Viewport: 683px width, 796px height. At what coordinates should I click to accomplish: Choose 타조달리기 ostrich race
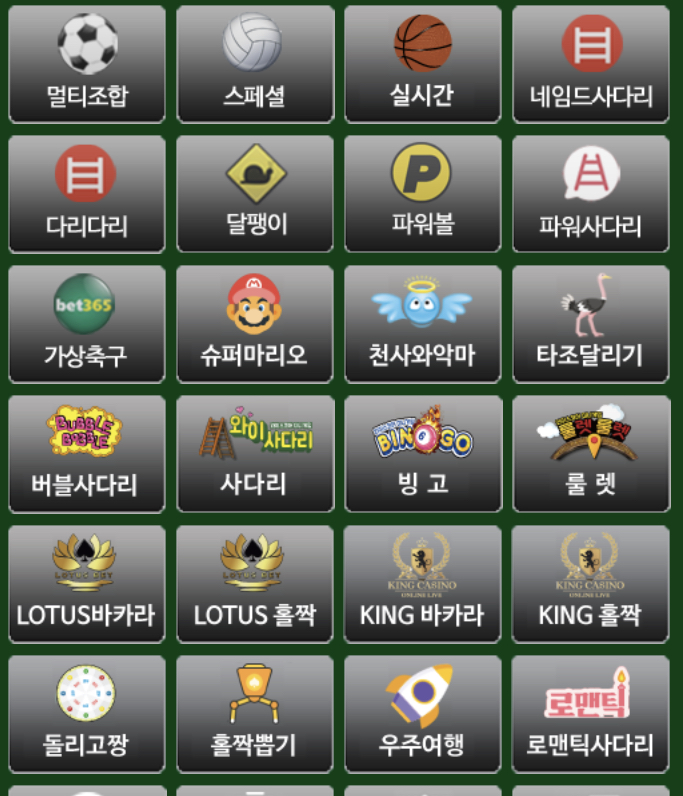(591, 324)
